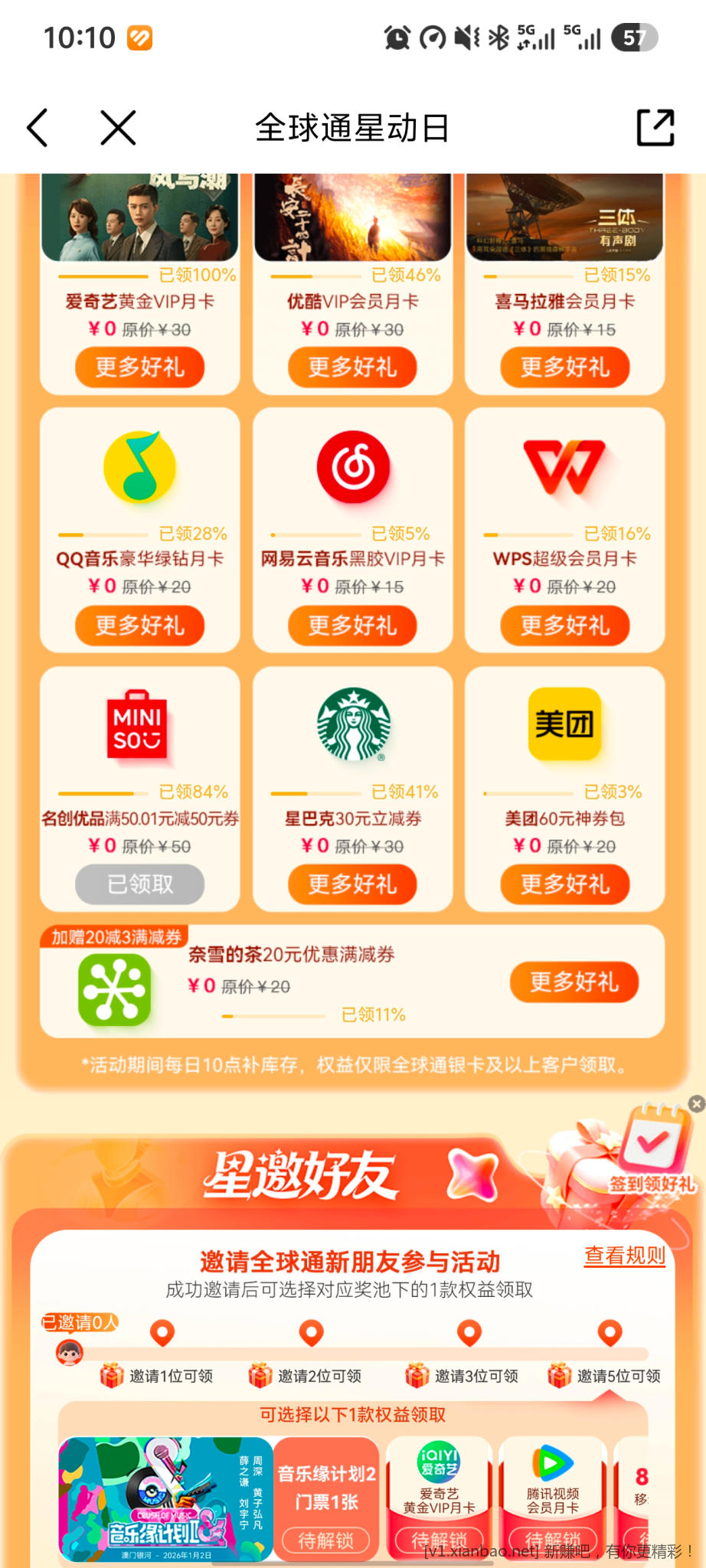Select the back arrow at top left
This screenshot has height=1568, width=706.
38,128
